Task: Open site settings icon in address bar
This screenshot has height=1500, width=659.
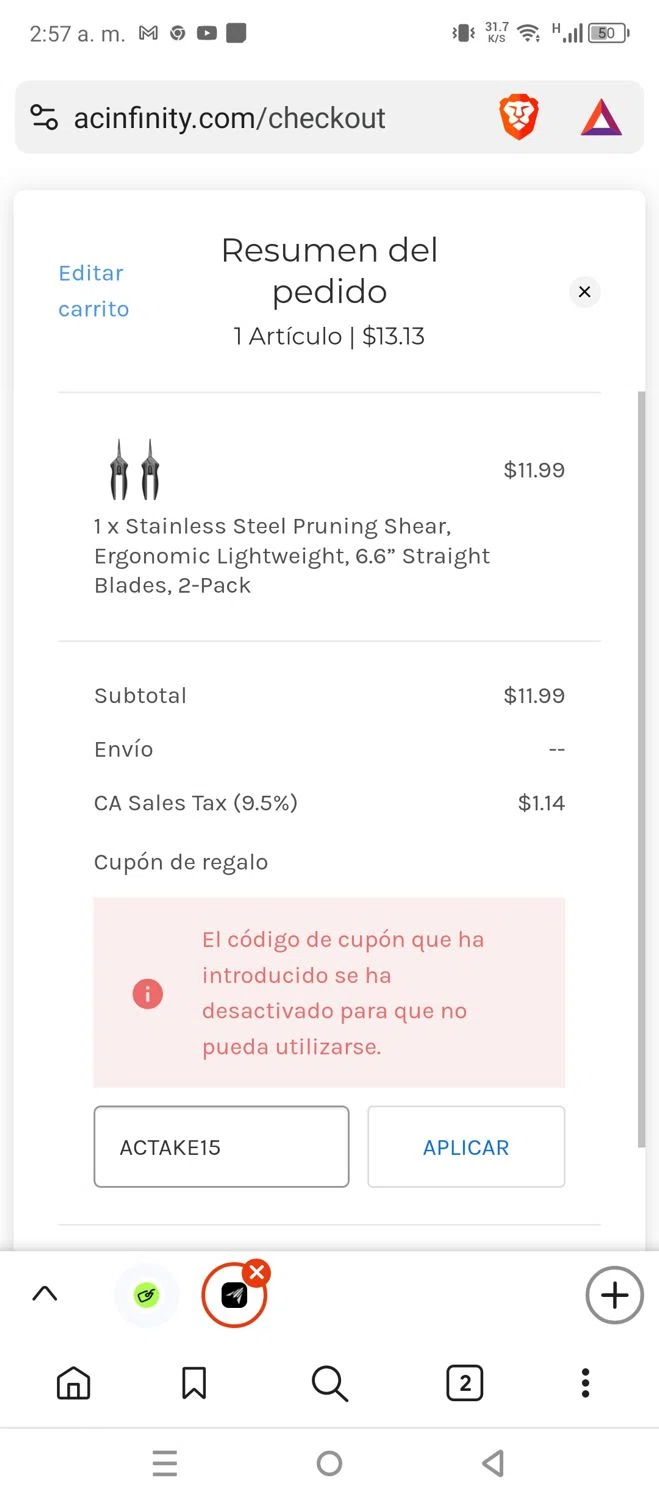Action: [x=44, y=118]
